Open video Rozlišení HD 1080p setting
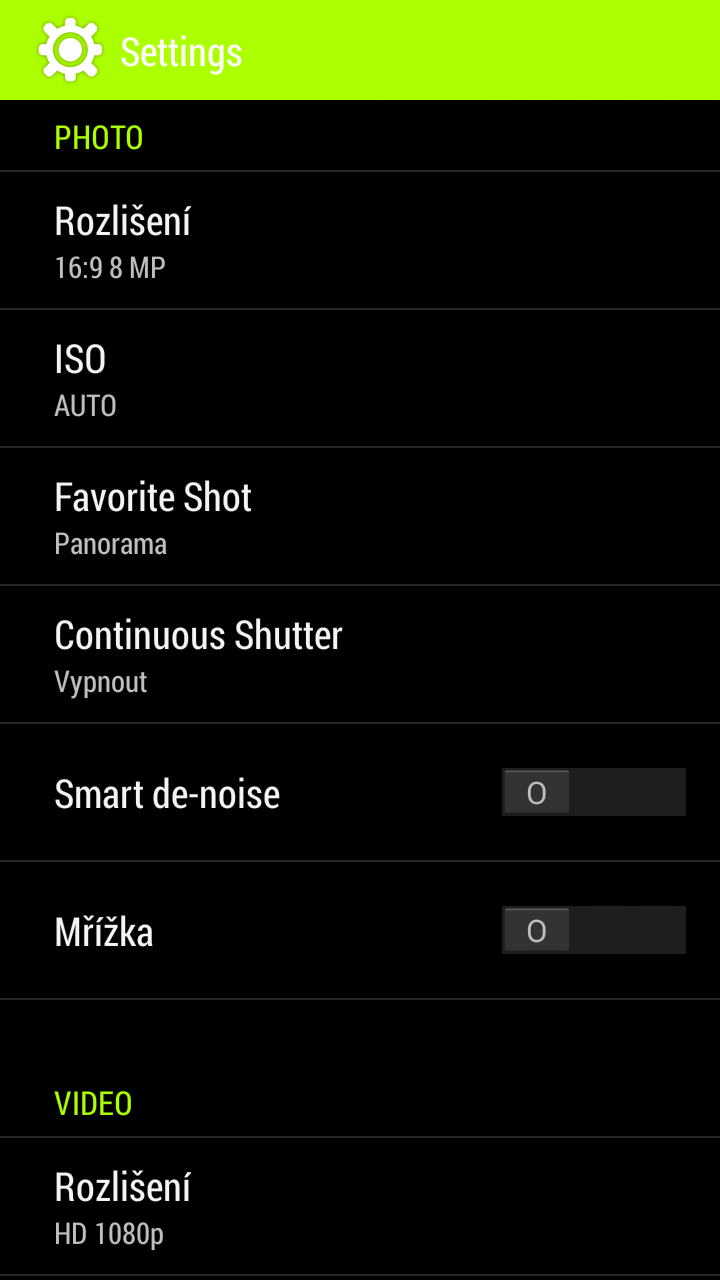720x1280 pixels. (360, 1206)
